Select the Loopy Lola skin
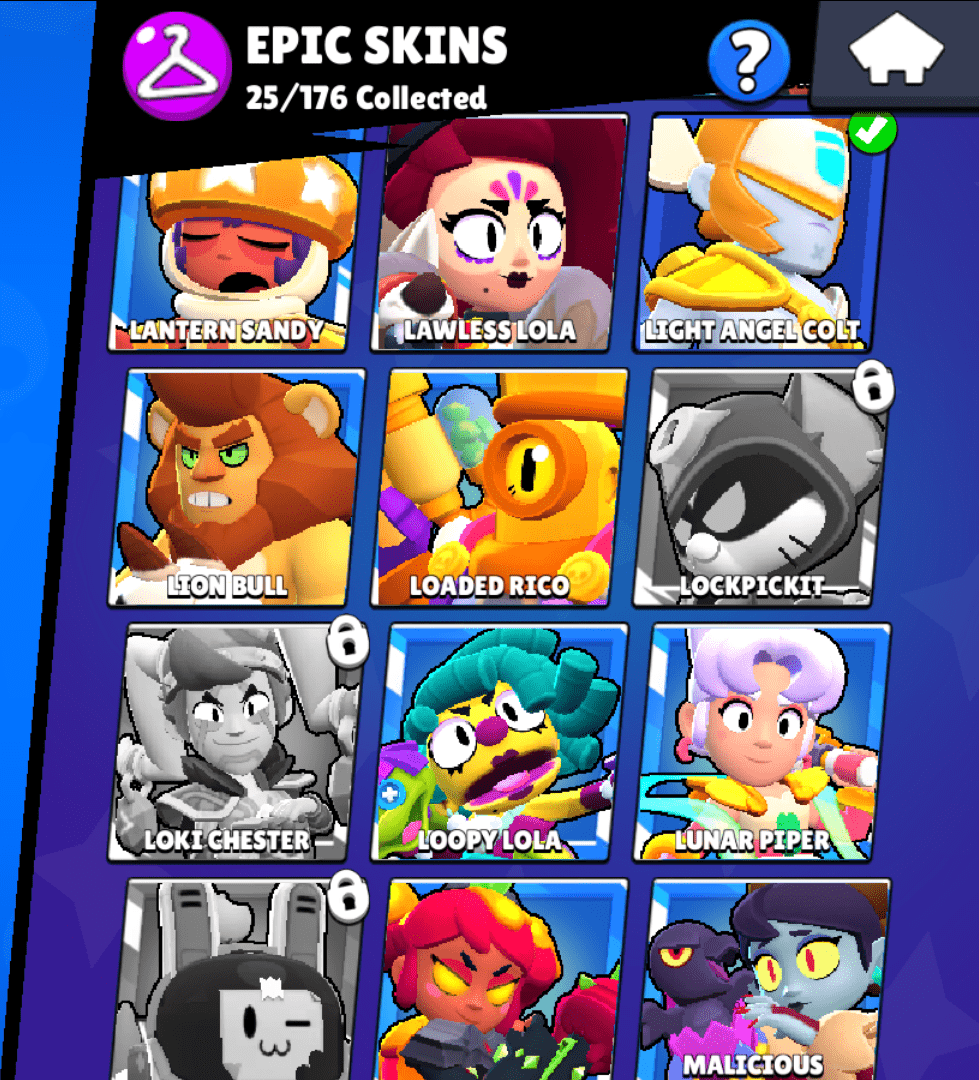 pos(500,742)
